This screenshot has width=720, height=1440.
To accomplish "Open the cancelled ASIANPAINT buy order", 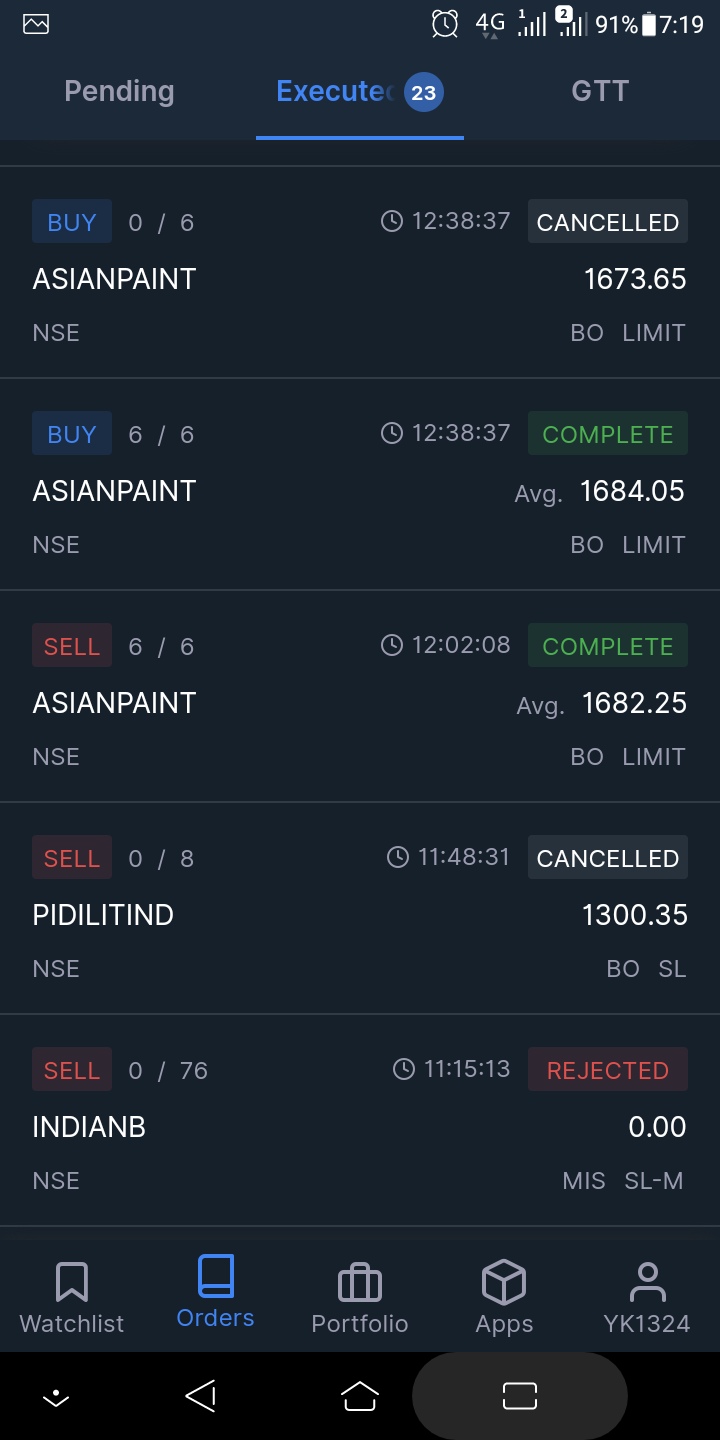I will pos(360,276).
